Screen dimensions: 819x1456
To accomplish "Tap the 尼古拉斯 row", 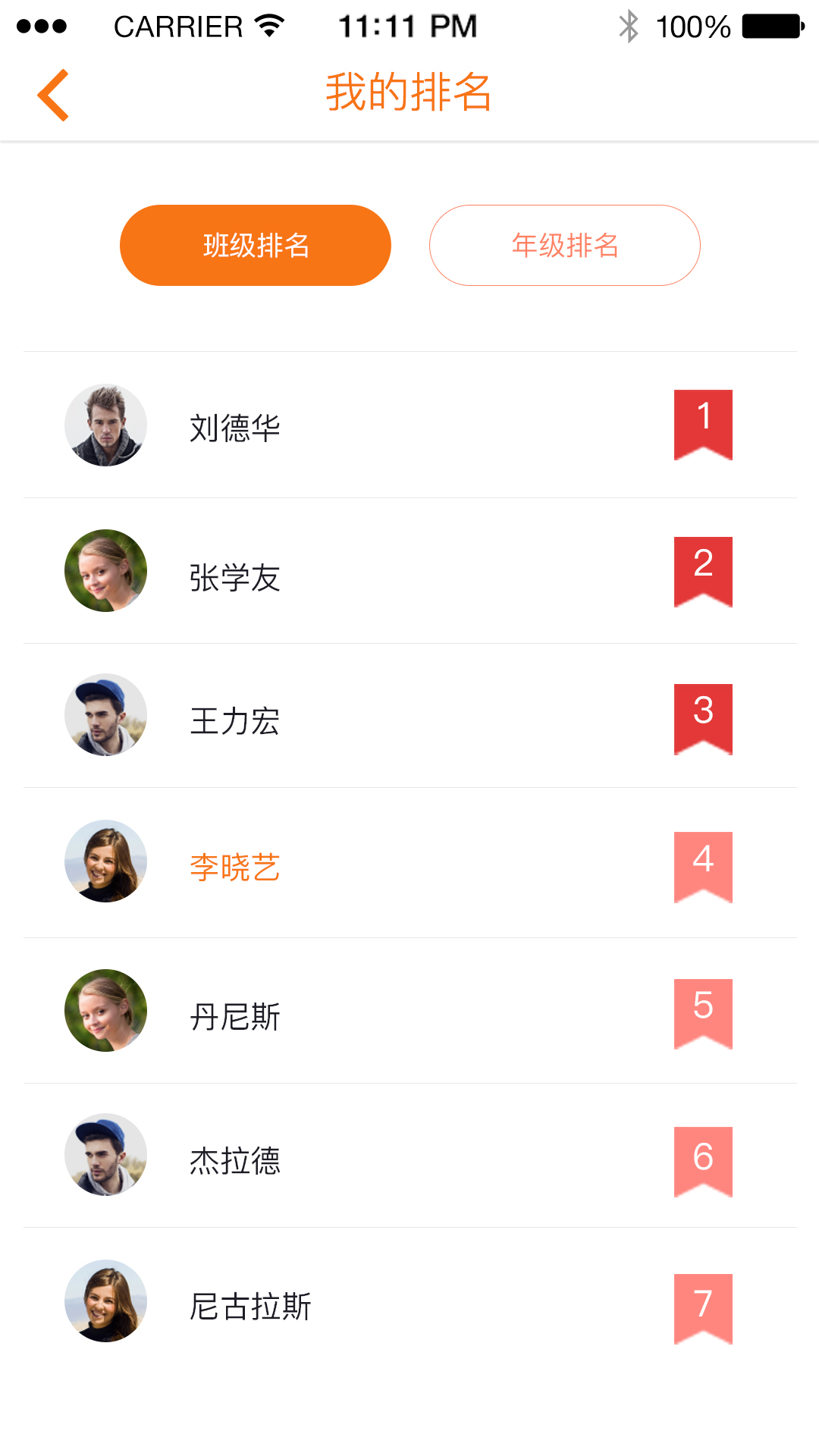I will pyautogui.click(x=409, y=1302).
